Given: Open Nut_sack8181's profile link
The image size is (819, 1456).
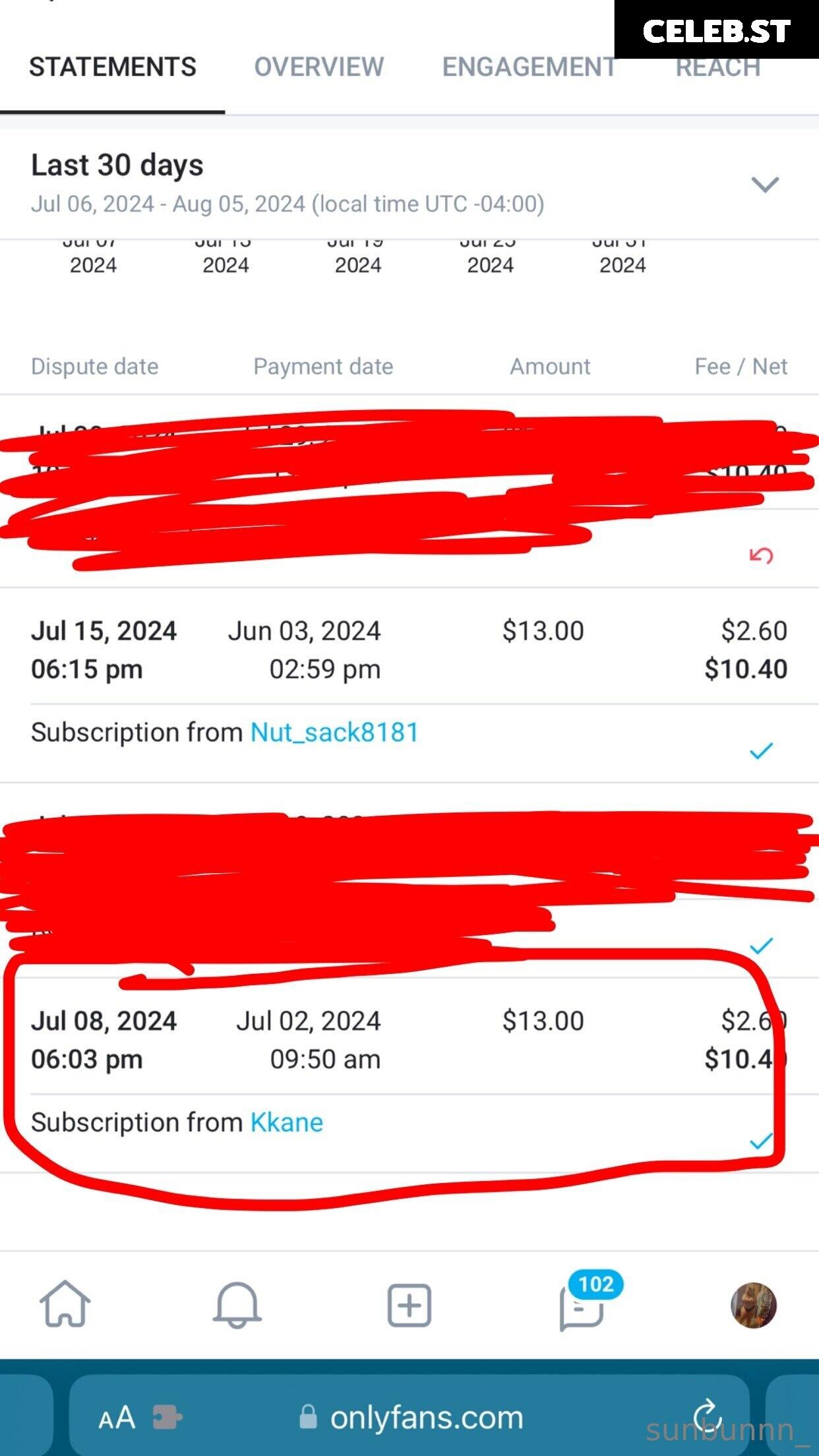Looking at the screenshot, I should click(x=334, y=733).
